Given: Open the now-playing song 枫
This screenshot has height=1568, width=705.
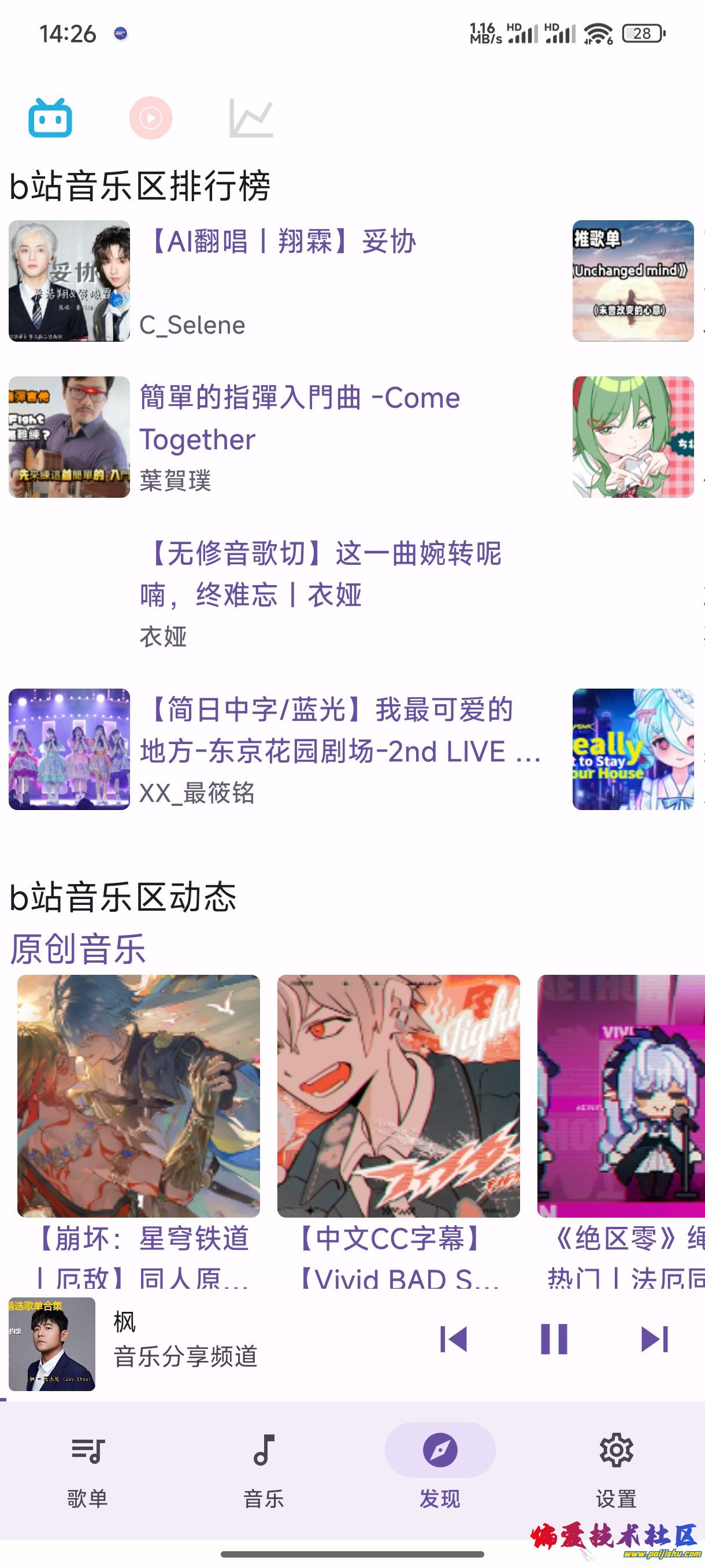Looking at the screenshot, I should pyautogui.click(x=183, y=1339).
